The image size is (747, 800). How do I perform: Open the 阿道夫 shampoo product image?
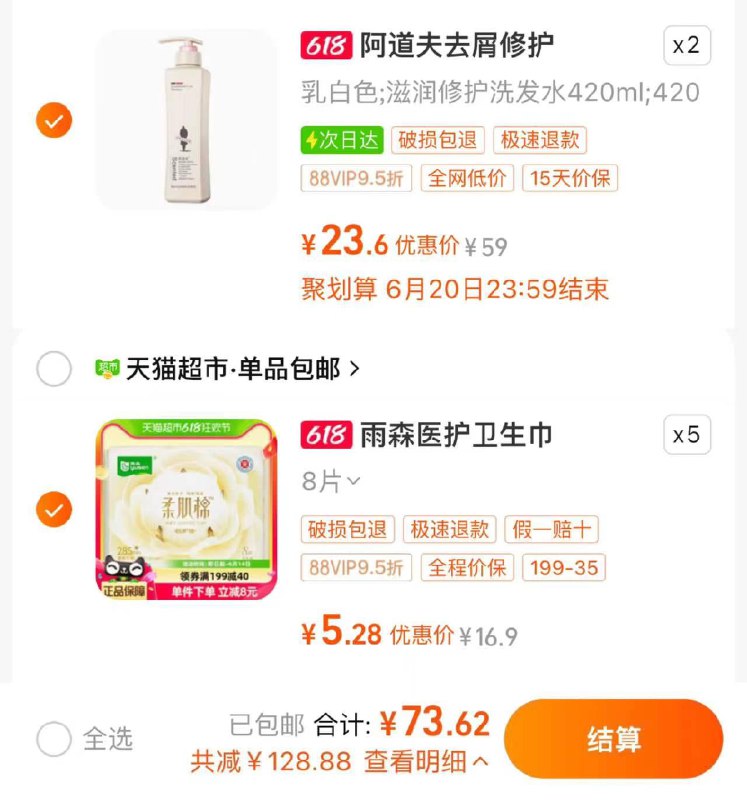(x=185, y=120)
